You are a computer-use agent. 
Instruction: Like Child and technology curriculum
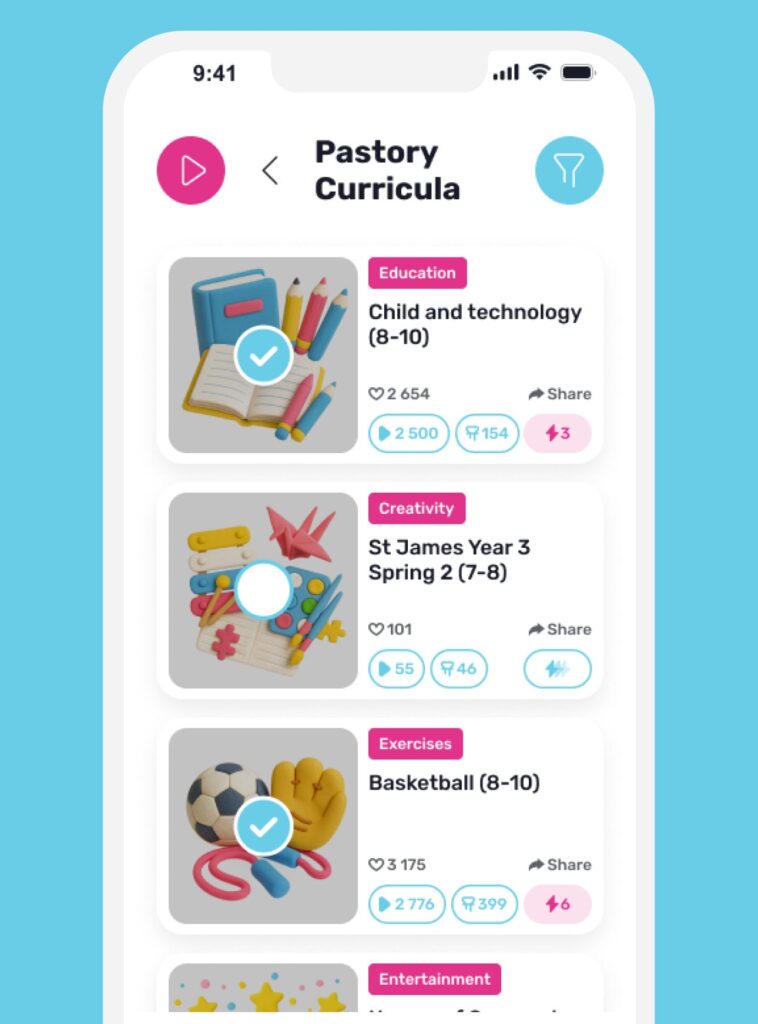tap(377, 394)
